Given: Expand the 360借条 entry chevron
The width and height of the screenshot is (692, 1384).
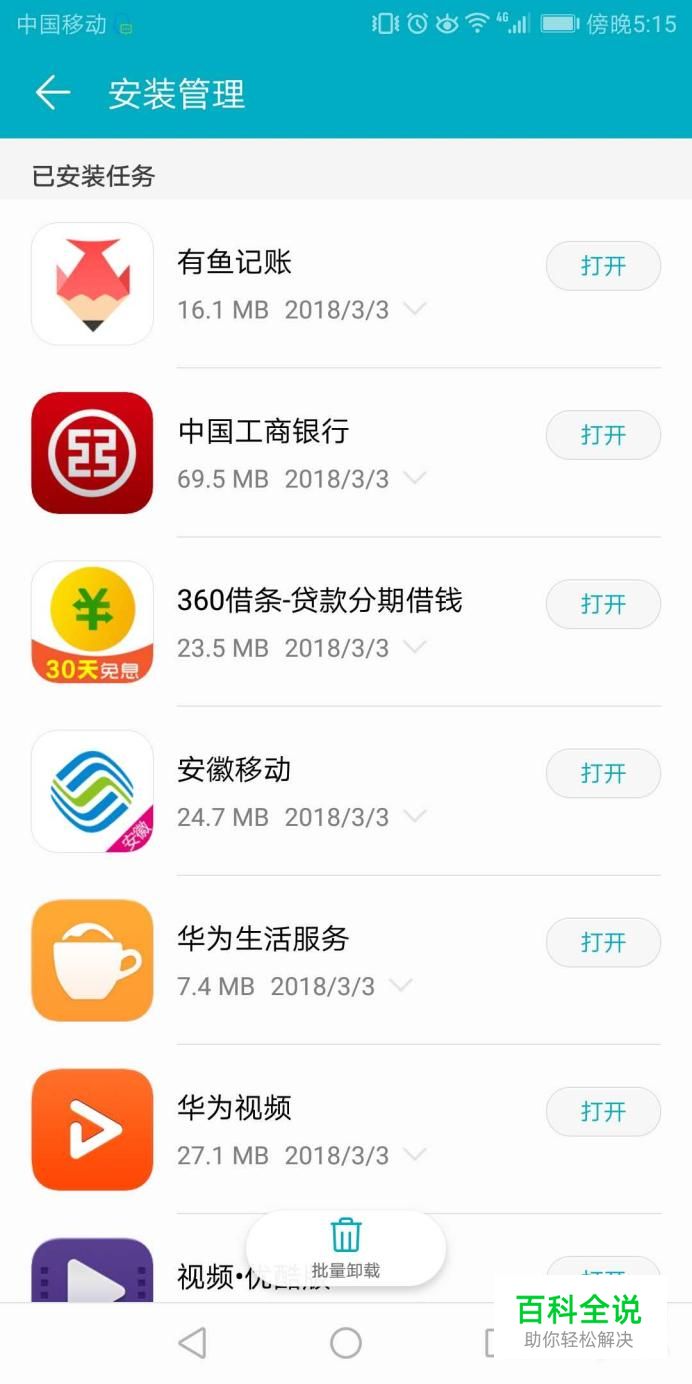Looking at the screenshot, I should coord(414,648).
